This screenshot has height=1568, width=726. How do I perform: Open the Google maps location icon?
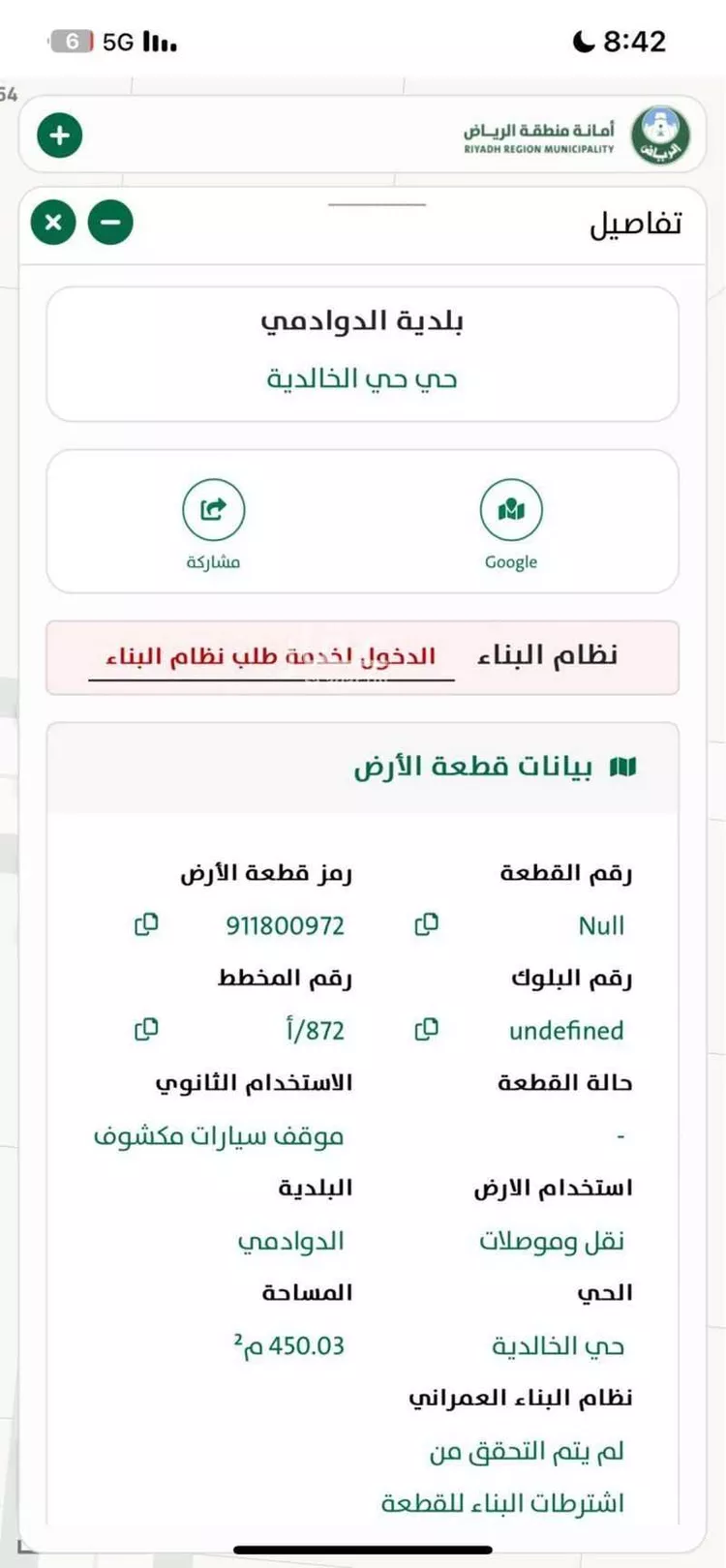pyautogui.click(x=511, y=508)
